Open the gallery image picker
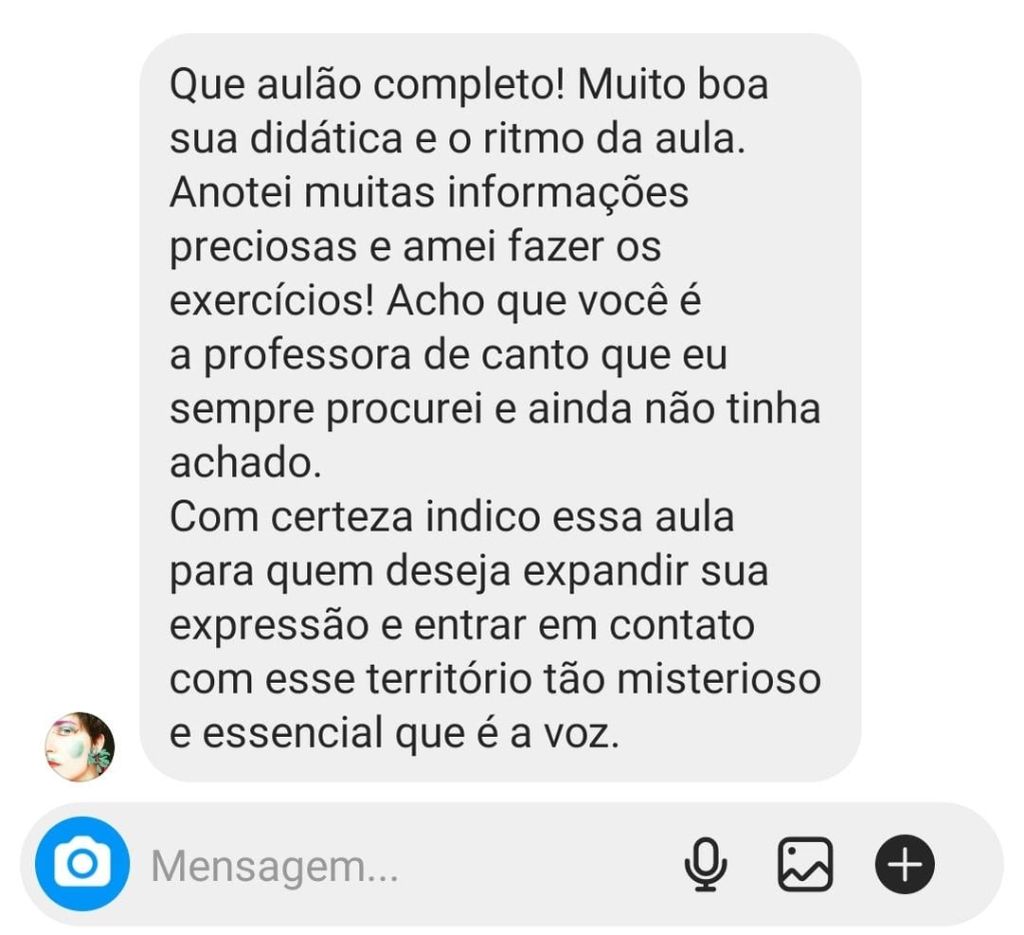This screenshot has width=1024, height=935. point(805,864)
